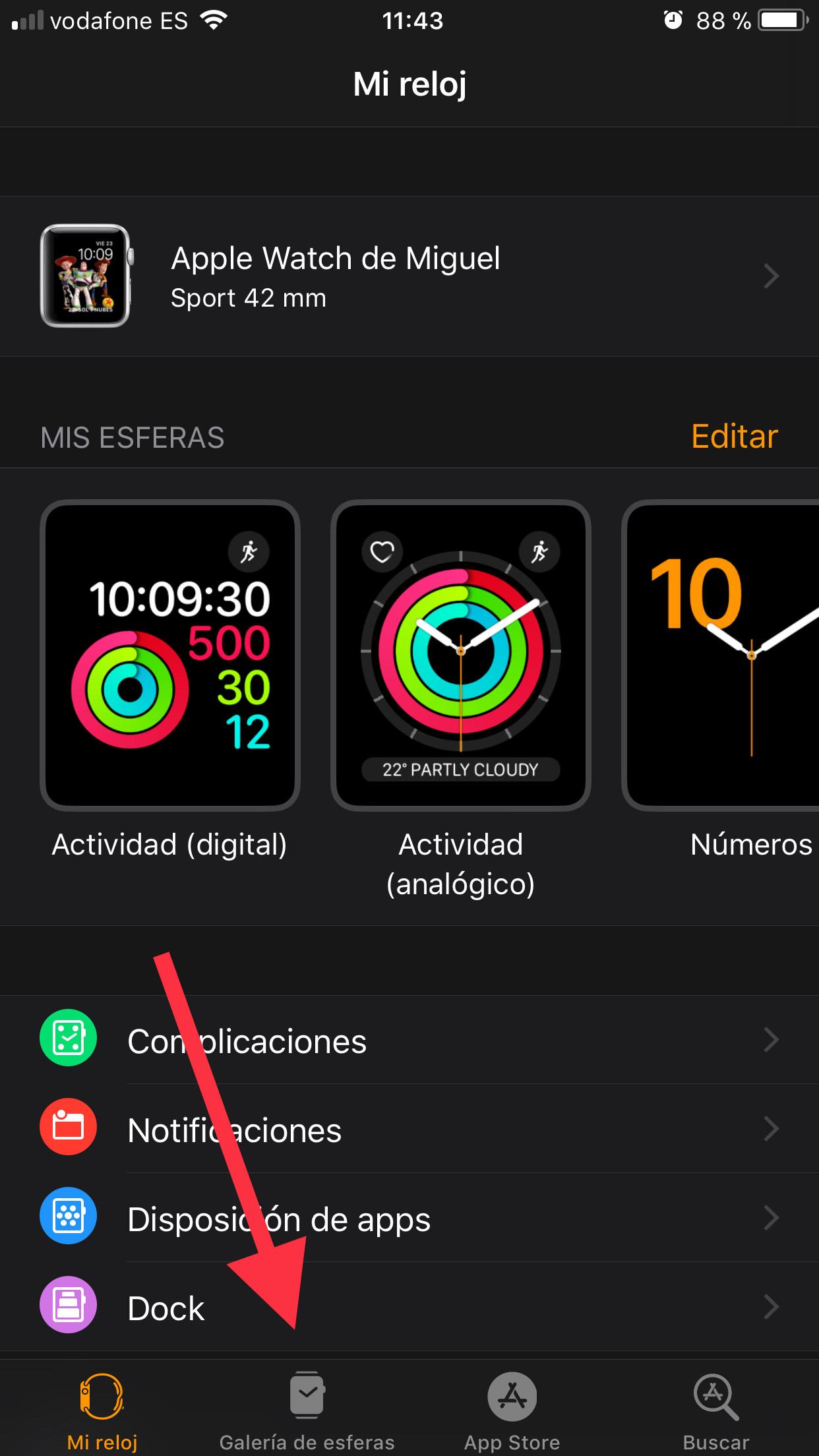Tap the red Notificaciones icon
Viewport: 819px width, 1456px height.
coord(68,1128)
